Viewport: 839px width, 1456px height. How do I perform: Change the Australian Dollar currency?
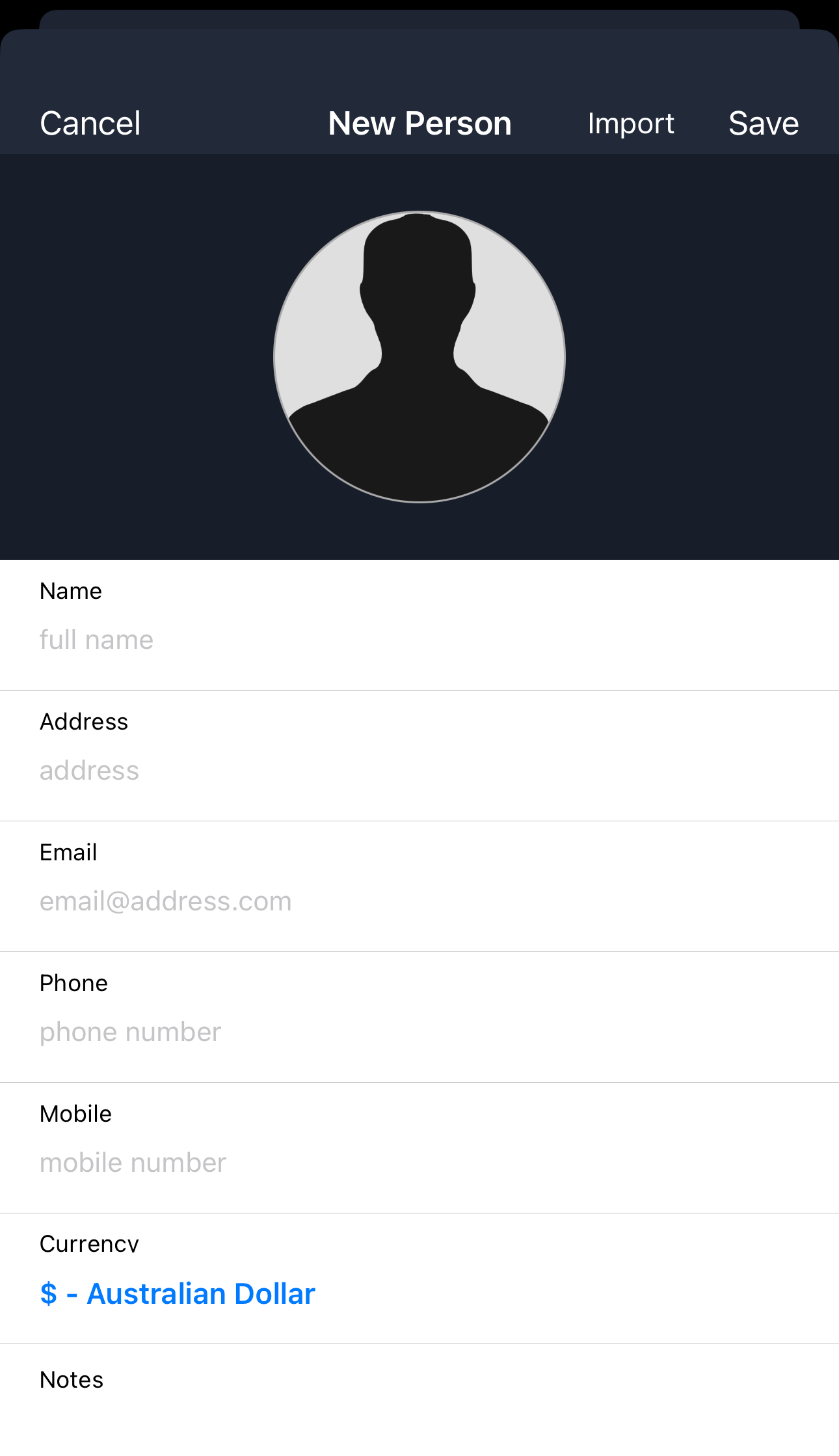(x=178, y=1293)
